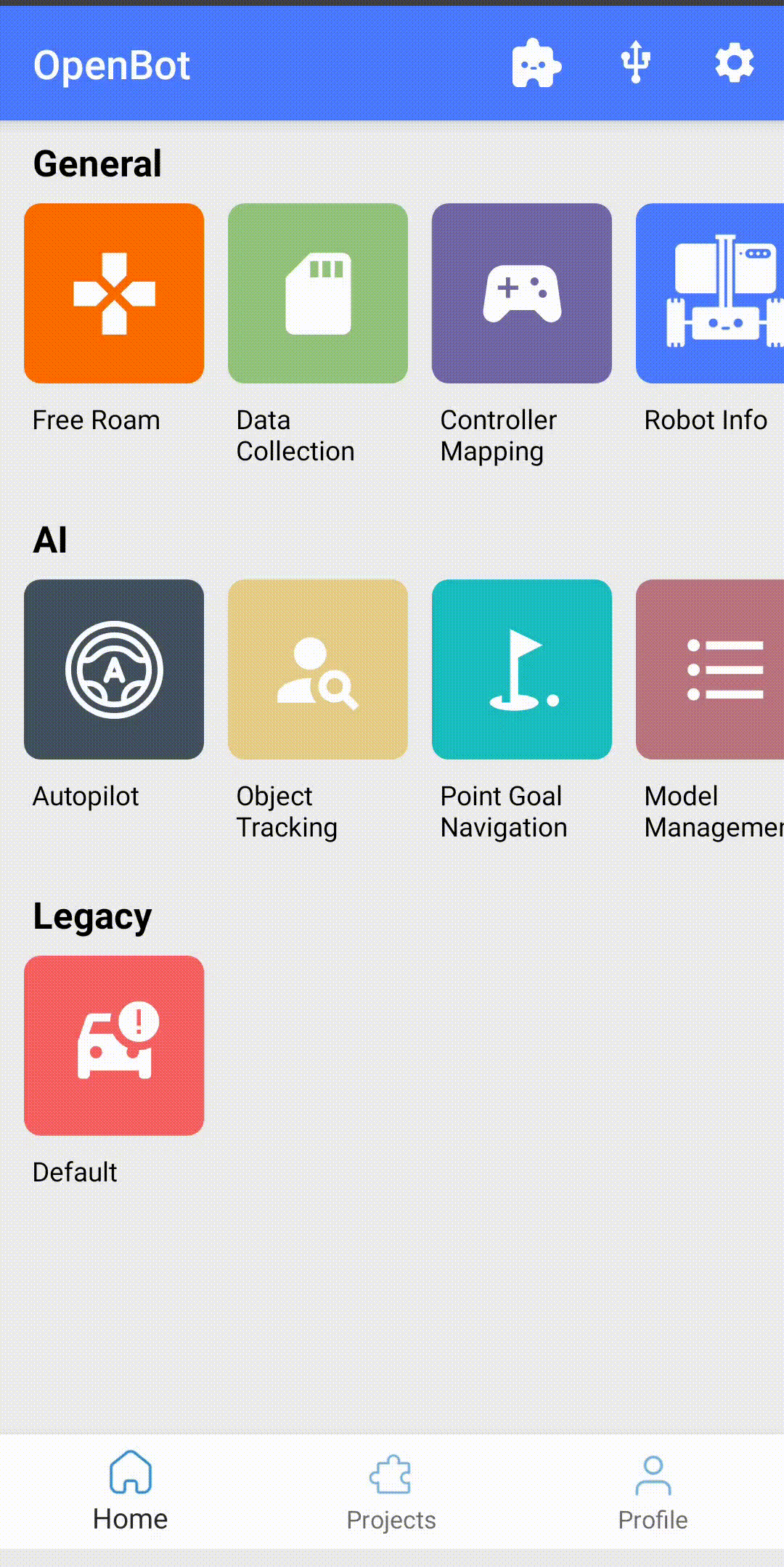Tap the USB connection icon
Viewport: 784px width, 1567px height.
pos(635,63)
